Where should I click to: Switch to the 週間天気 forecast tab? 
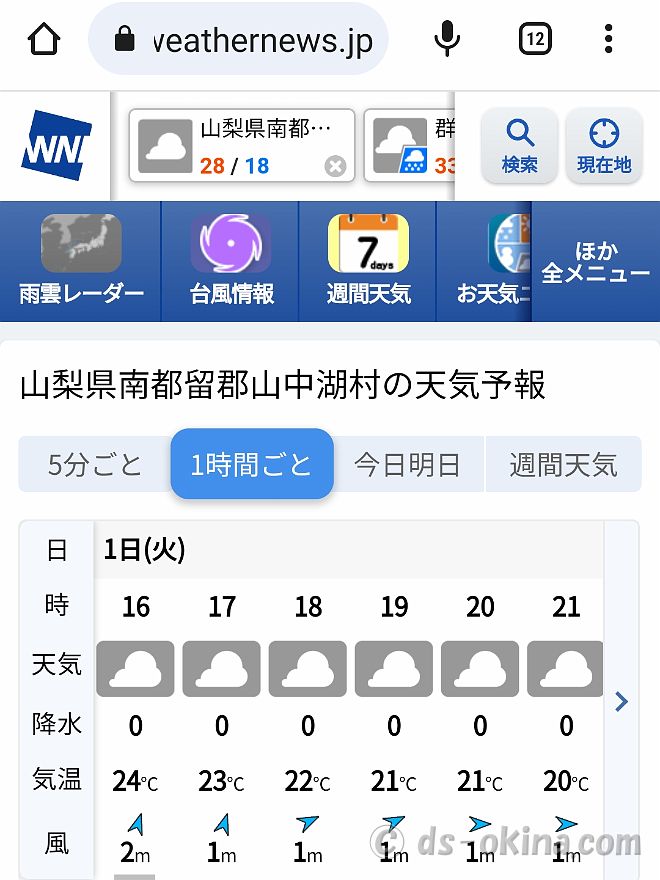[x=563, y=465]
